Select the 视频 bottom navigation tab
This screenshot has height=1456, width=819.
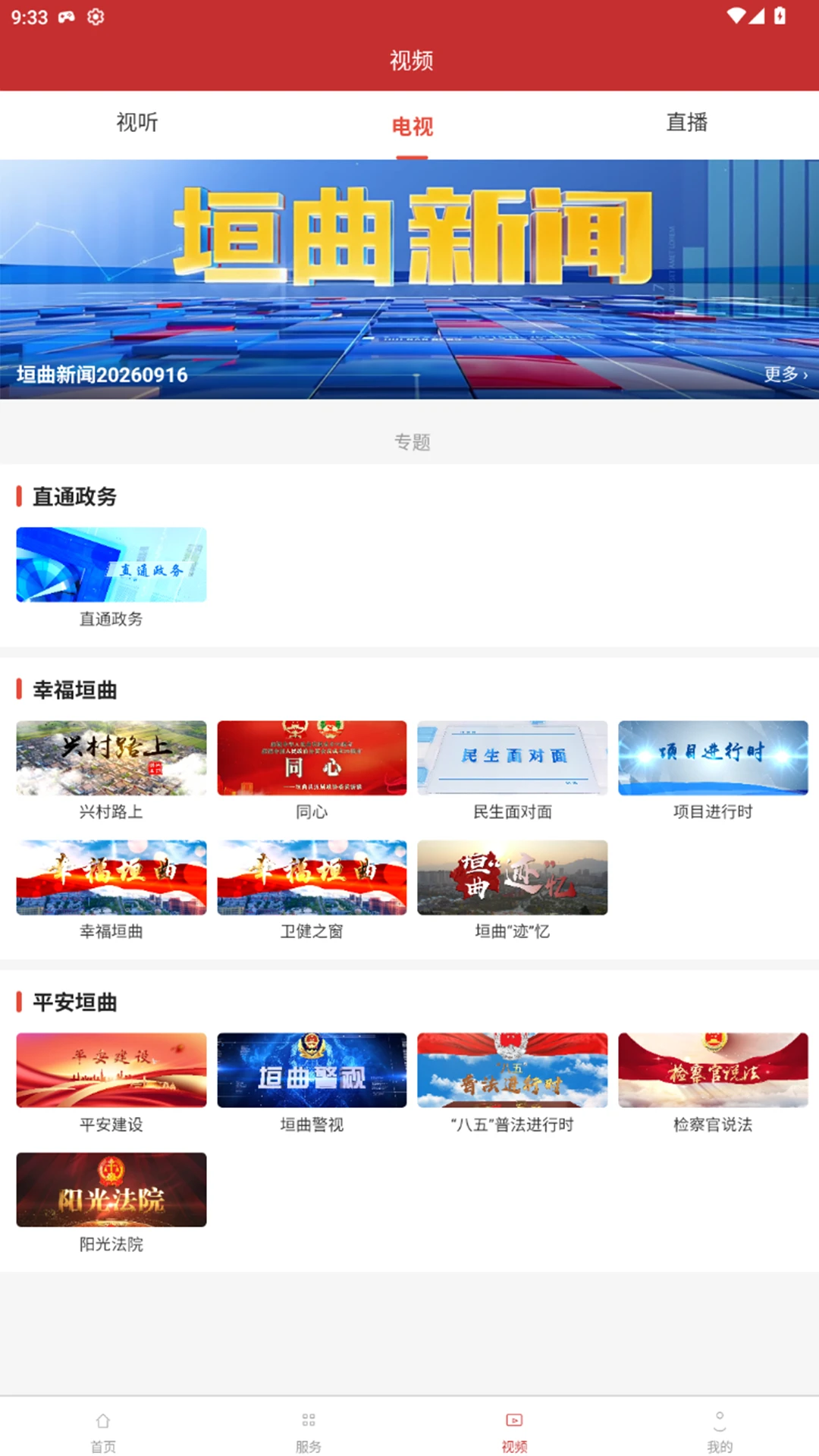[x=514, y=1432]
